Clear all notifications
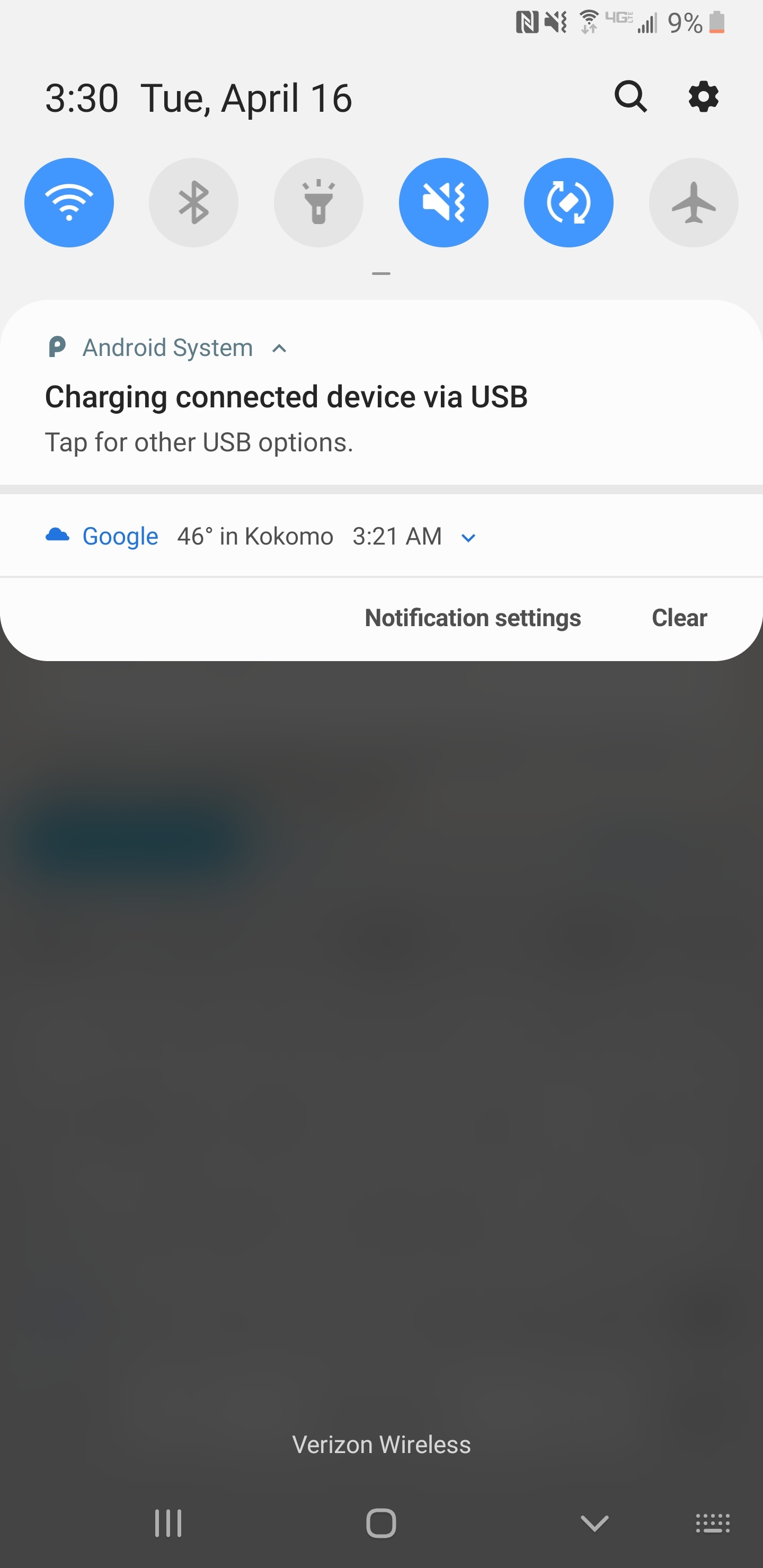 [x=680, y=618]
